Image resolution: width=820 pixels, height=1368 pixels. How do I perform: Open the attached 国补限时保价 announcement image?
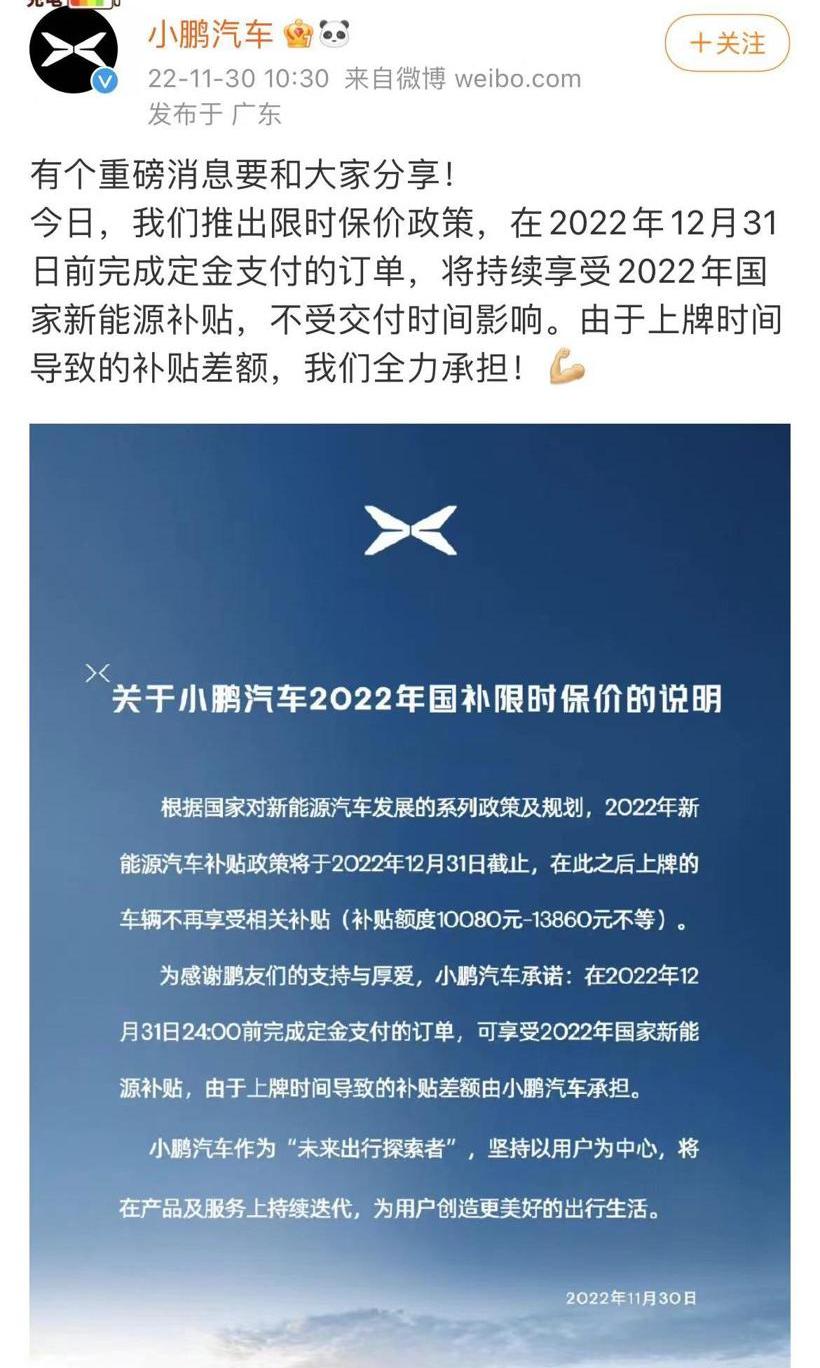pyautogui.click(x=410, y=890)
